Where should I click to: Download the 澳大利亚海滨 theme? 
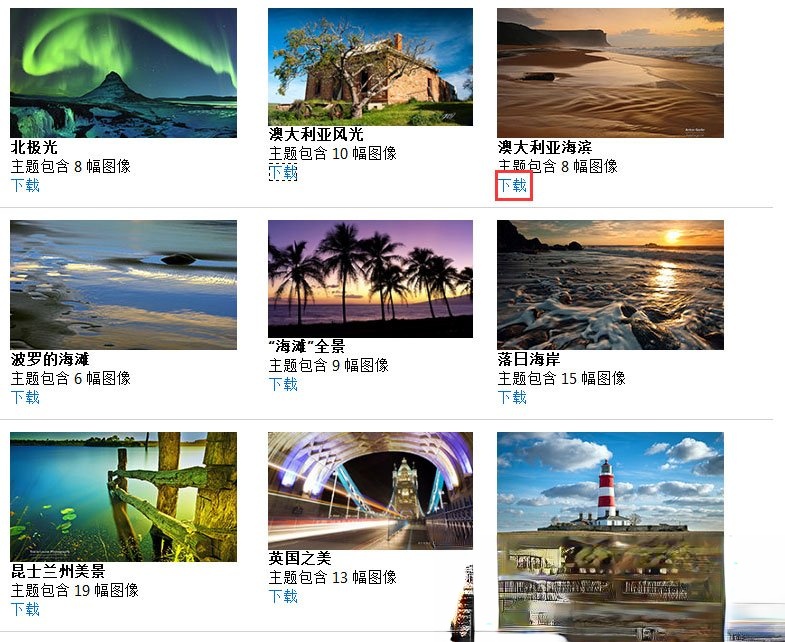[x=512, y=185]
